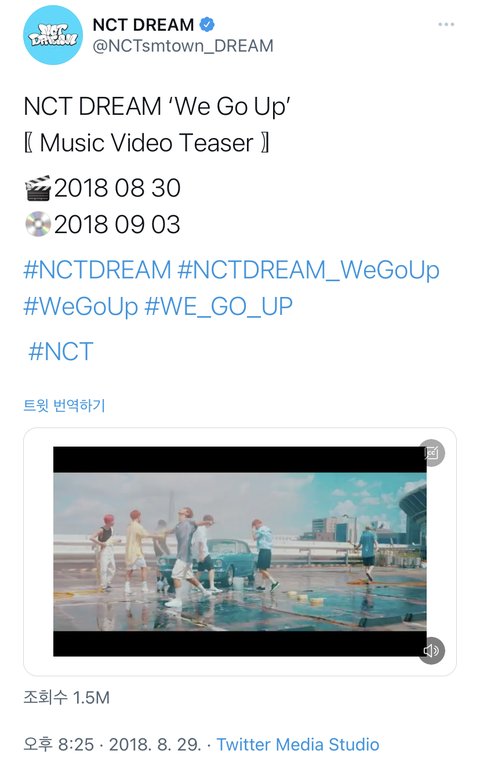Open NCT DREAM profile picture
The width and height of the screenshot is (480, 765).
point(53,35)
